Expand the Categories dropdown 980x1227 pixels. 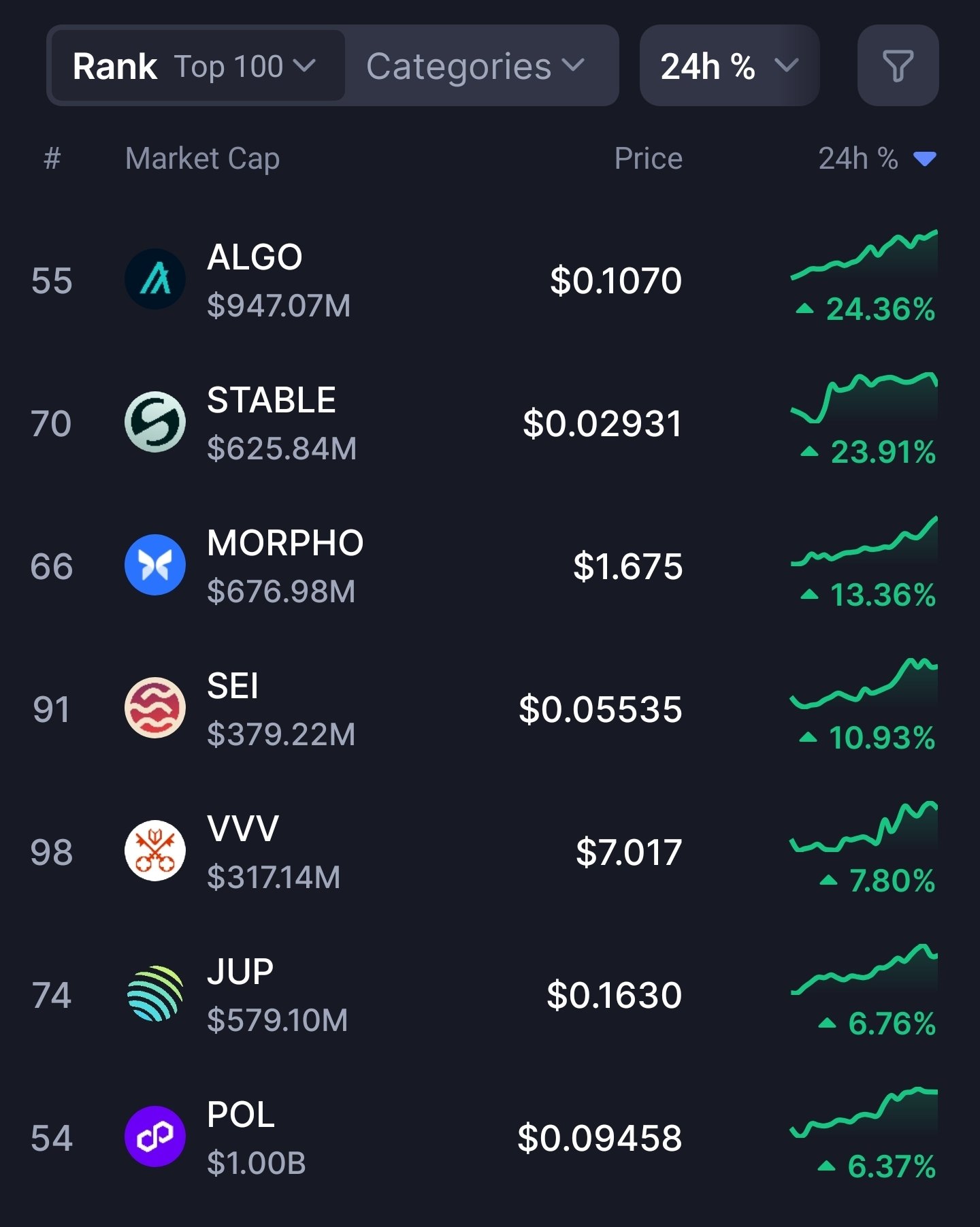[x=475, y=66]
